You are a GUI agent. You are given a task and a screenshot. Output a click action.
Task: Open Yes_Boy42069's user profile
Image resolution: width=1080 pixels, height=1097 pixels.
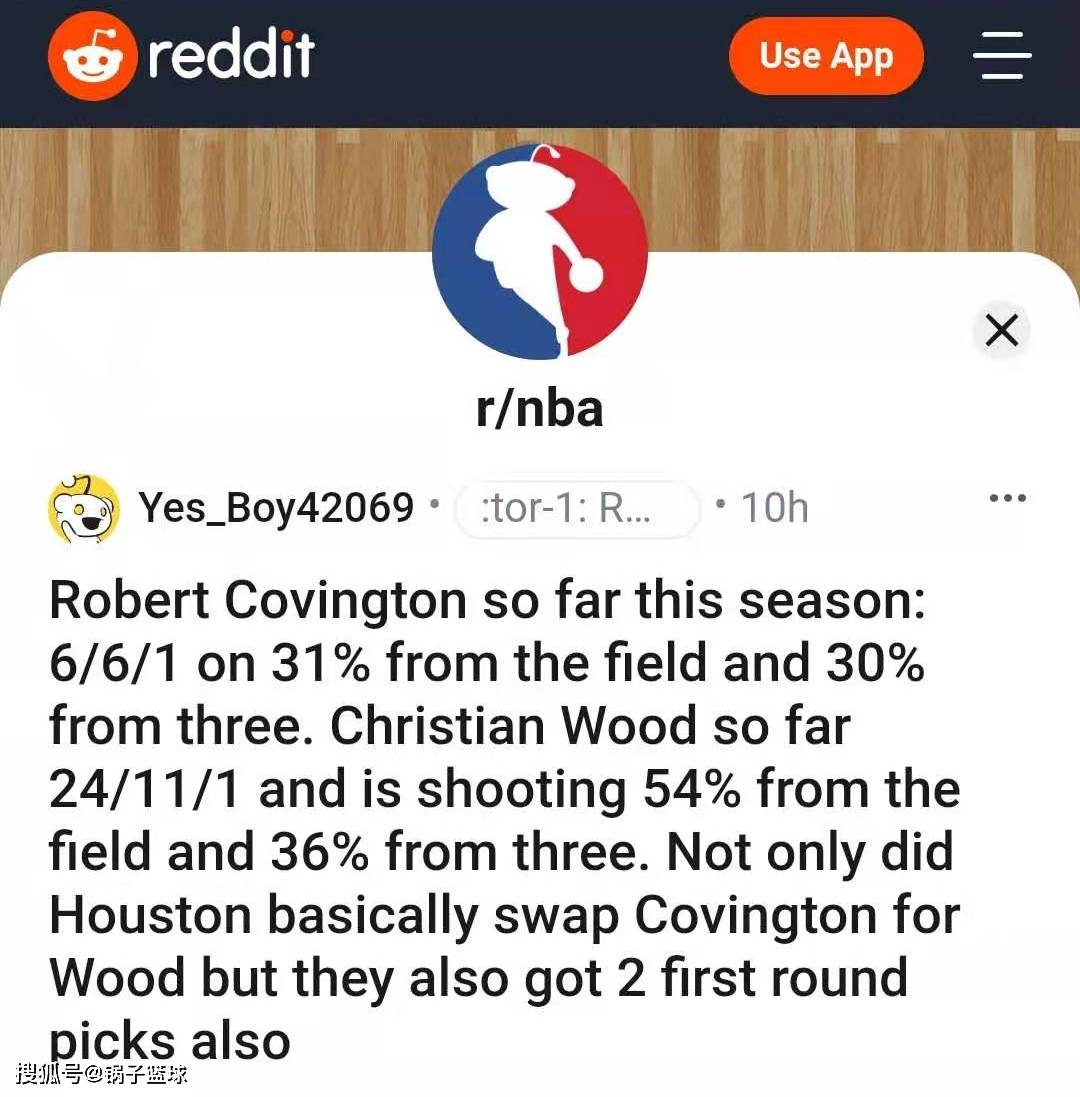(x=275, y=508)
